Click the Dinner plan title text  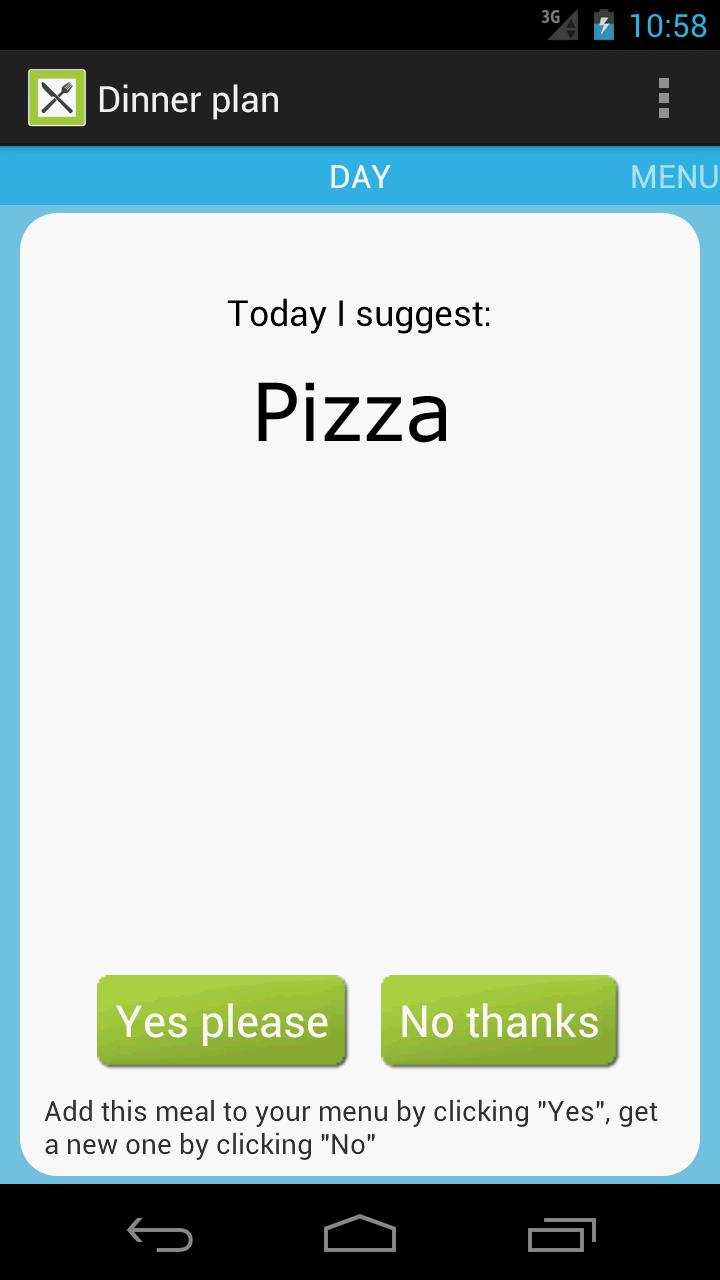[187, 97]
